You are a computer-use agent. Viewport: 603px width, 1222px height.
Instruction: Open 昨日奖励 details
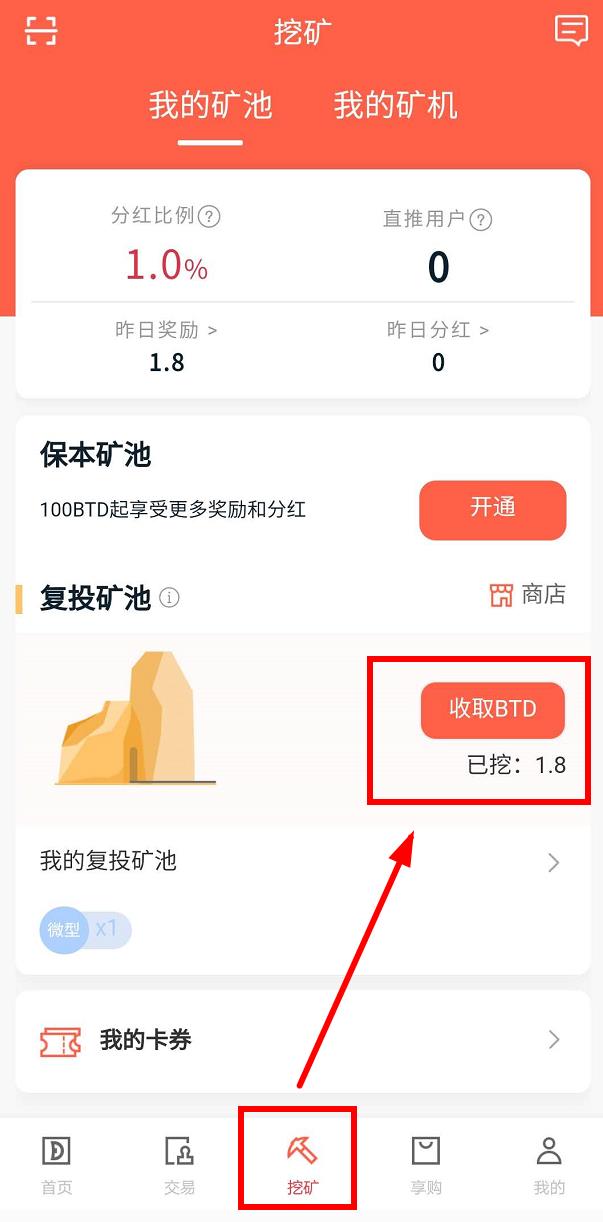point(166,330)
